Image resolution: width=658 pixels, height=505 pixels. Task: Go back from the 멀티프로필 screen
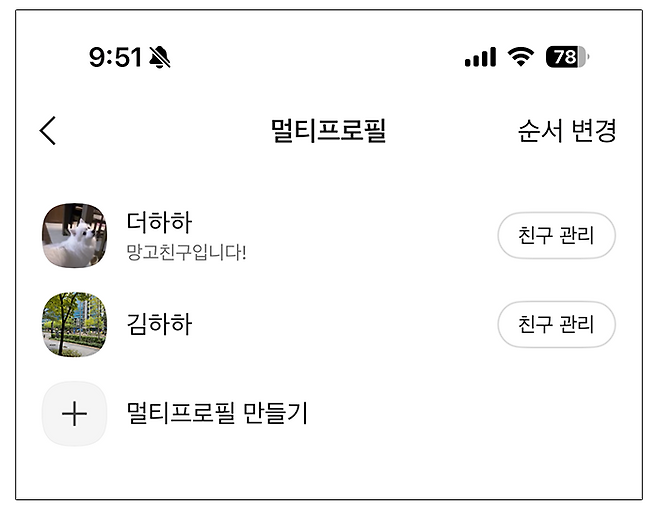pos(48,131)
